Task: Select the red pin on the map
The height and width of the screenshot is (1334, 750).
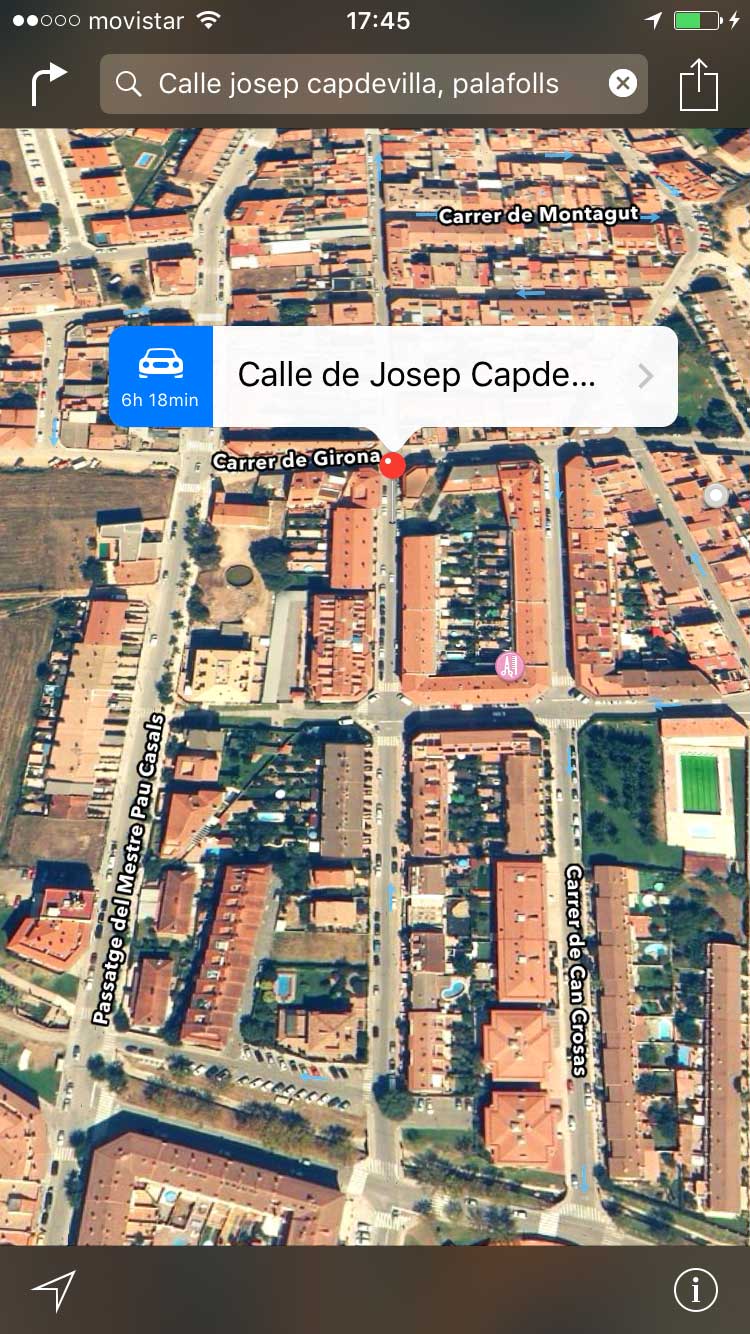Action: [x=394, y=465]
